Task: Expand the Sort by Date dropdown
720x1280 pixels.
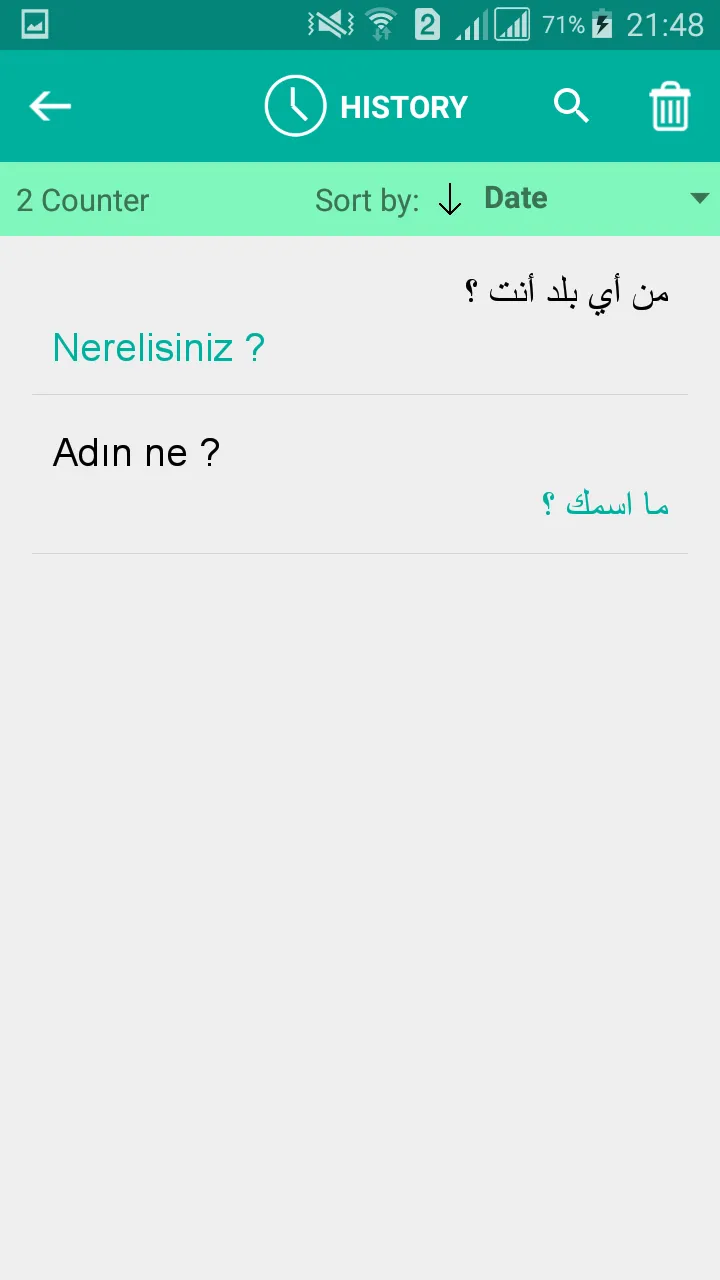Action: tap(596, 199)
